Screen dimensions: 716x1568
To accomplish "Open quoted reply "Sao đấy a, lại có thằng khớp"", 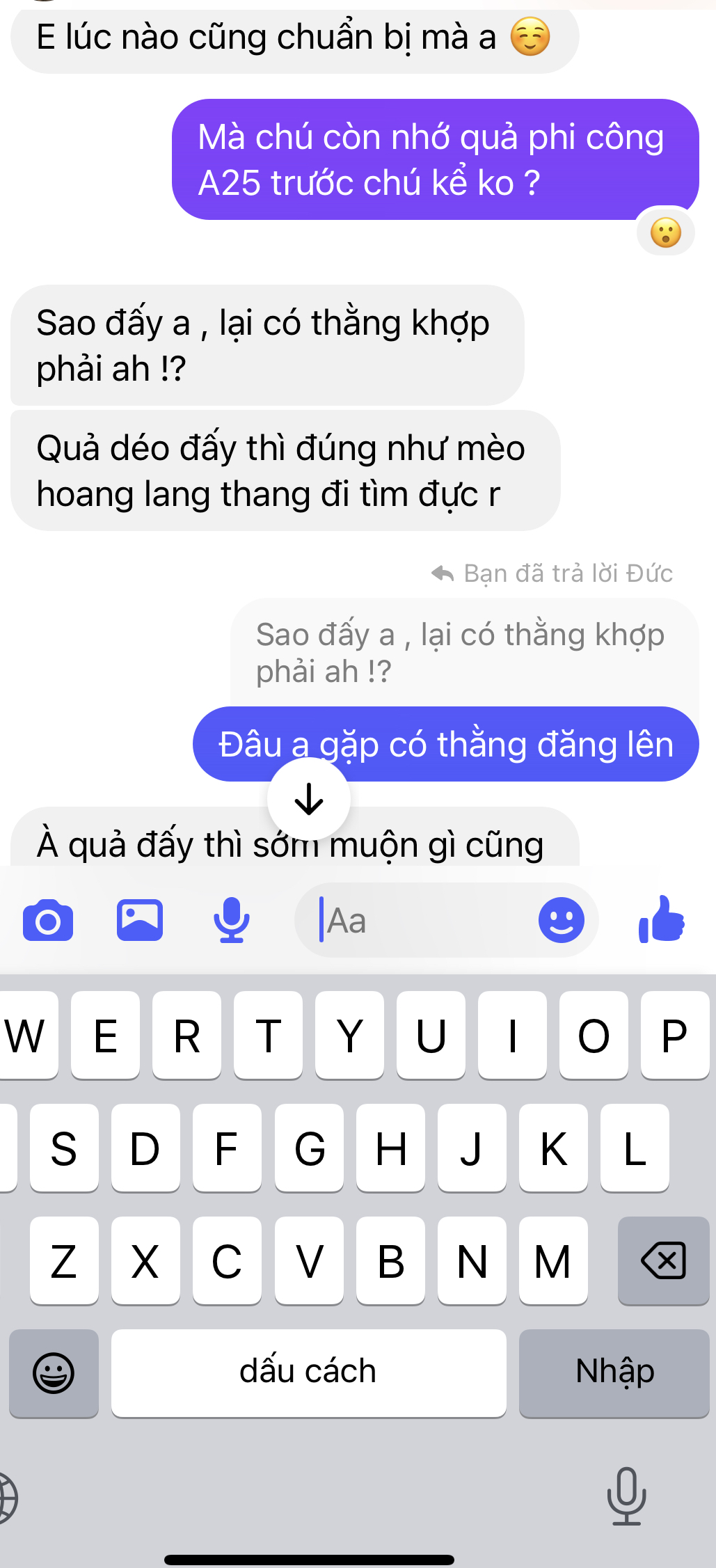I will pyautogui.click(x=461, y=653).
